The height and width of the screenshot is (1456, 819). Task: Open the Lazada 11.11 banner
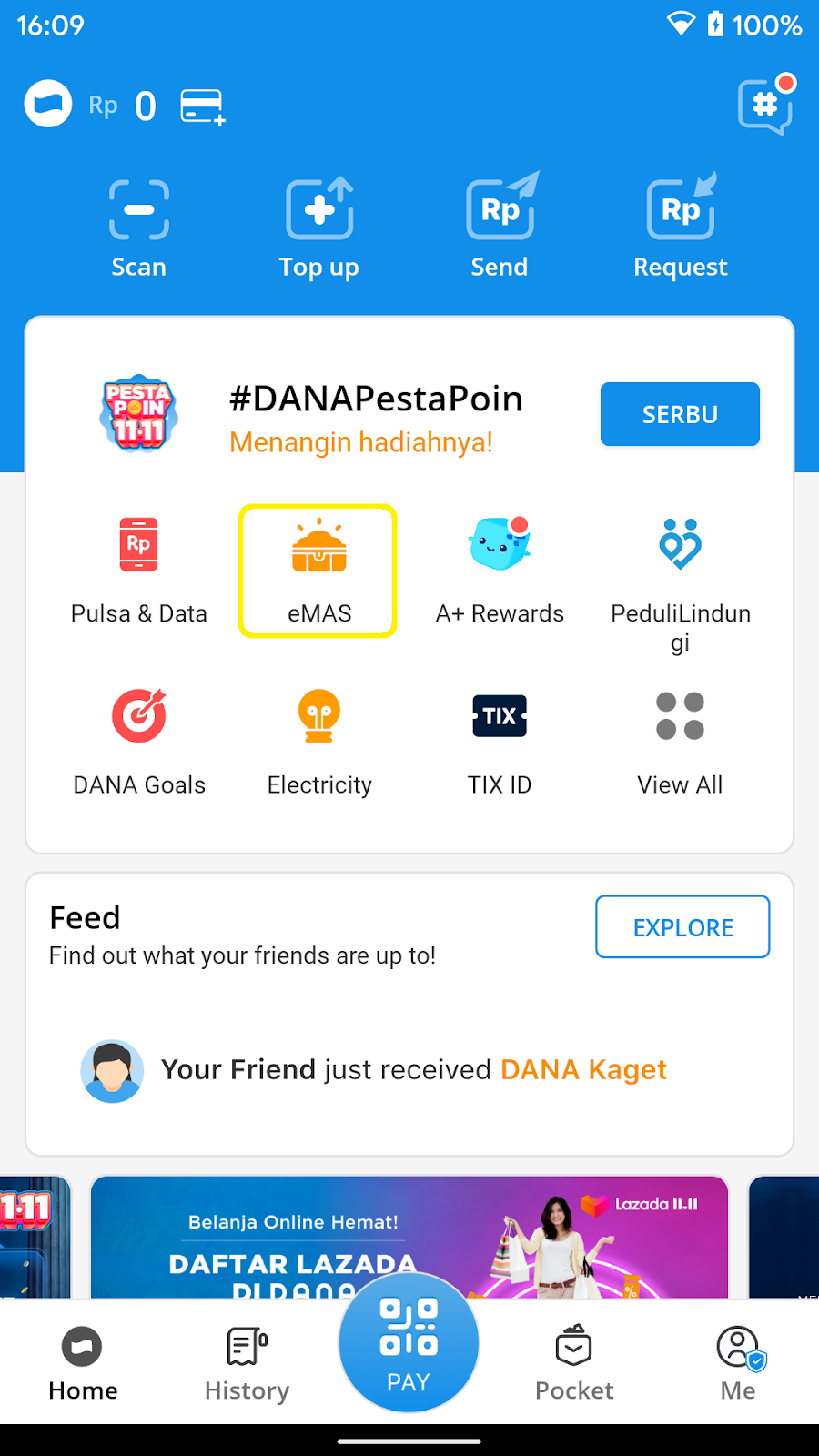click(x=409, y=1237)
